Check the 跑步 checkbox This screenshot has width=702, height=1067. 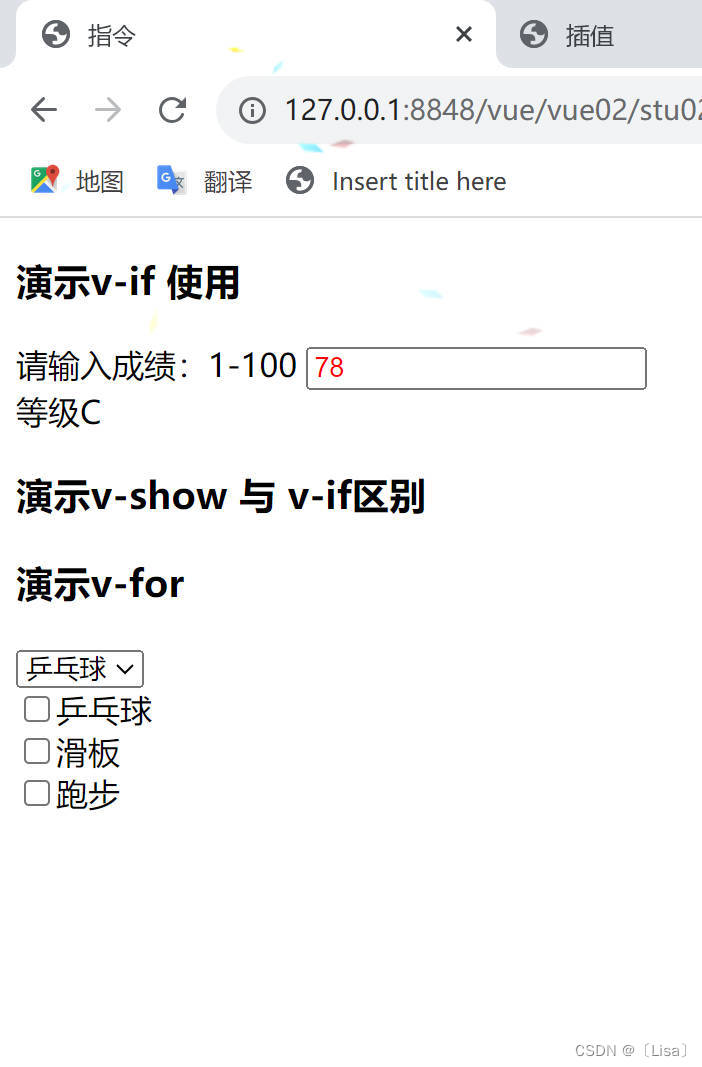(x=37, y=793)
